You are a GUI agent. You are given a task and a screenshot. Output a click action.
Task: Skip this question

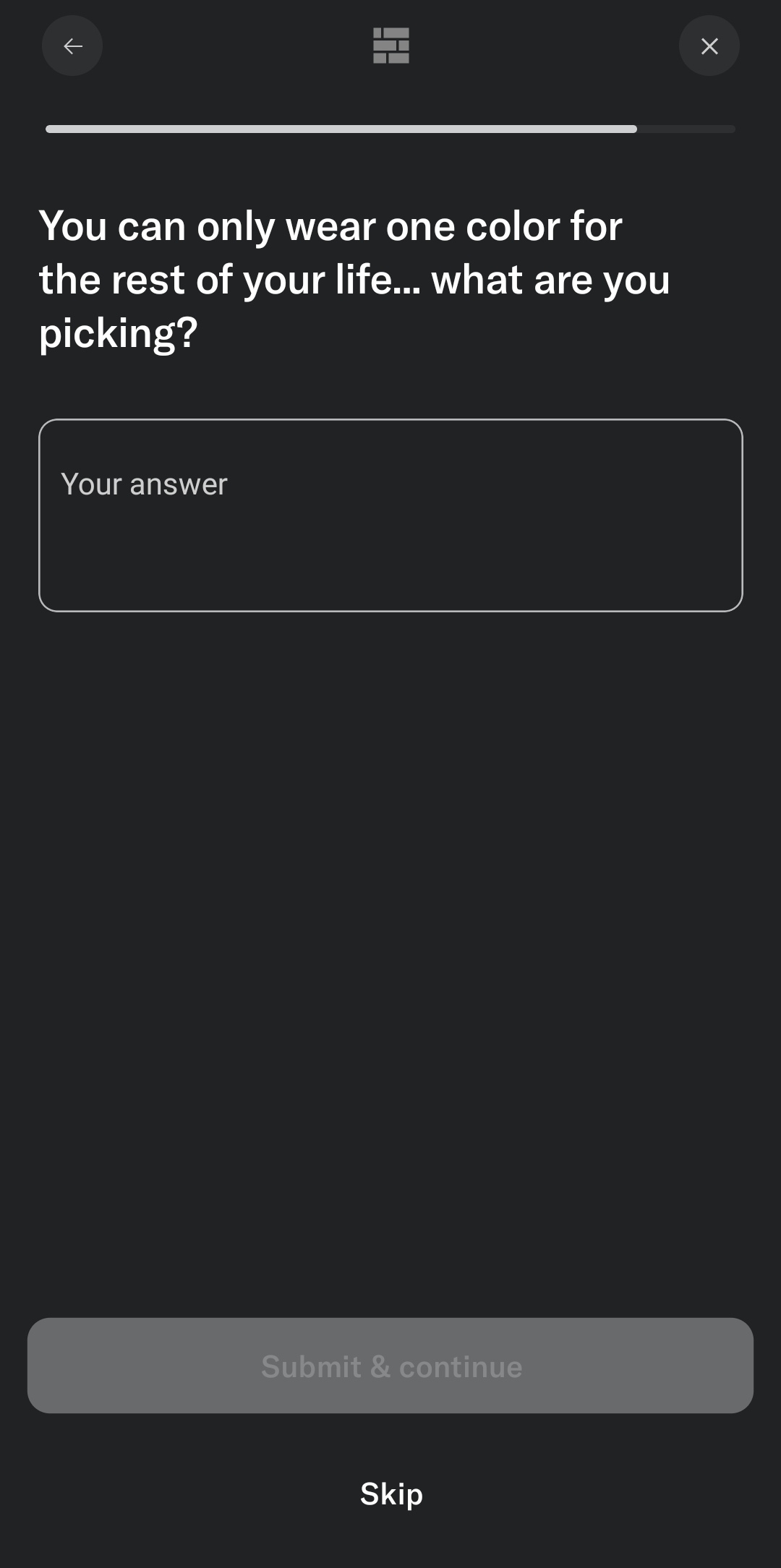tap(391, 1494)
